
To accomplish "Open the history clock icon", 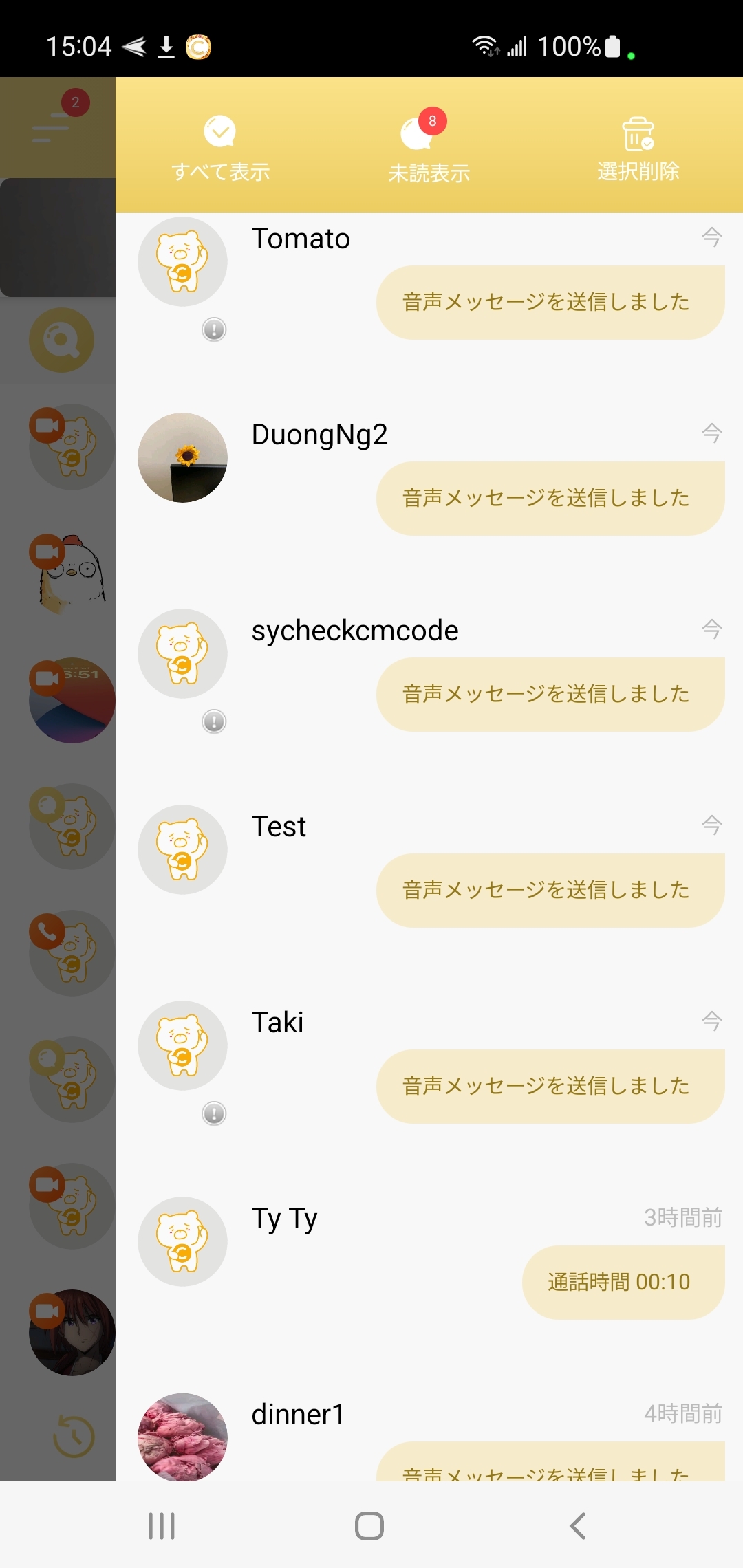I will pos(74,1436).
